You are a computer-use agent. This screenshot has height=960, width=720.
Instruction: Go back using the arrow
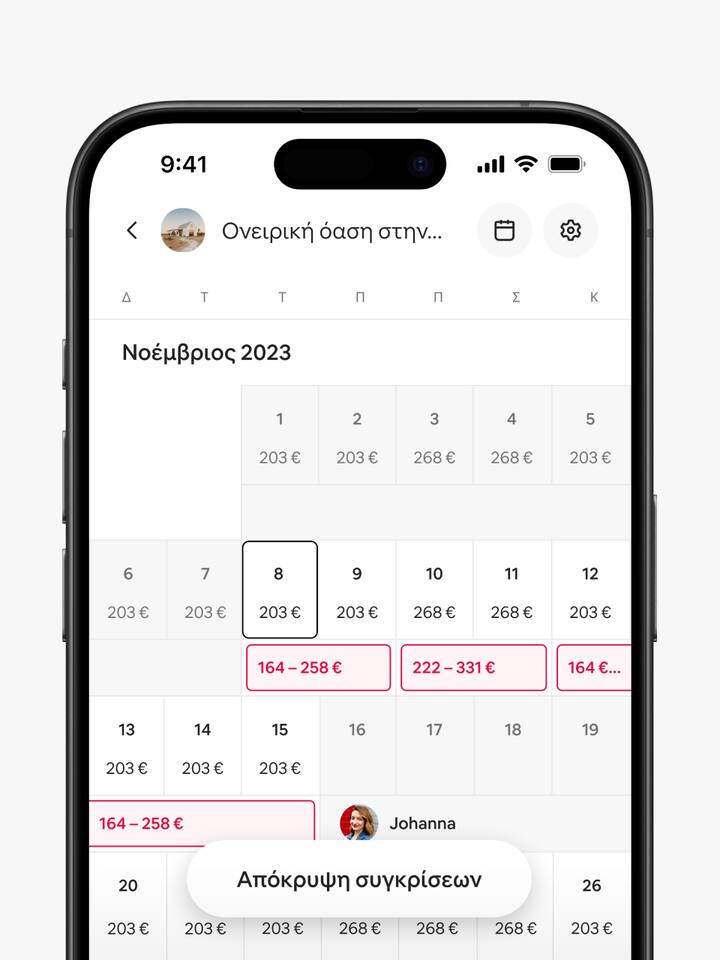[x=132, y=231]
